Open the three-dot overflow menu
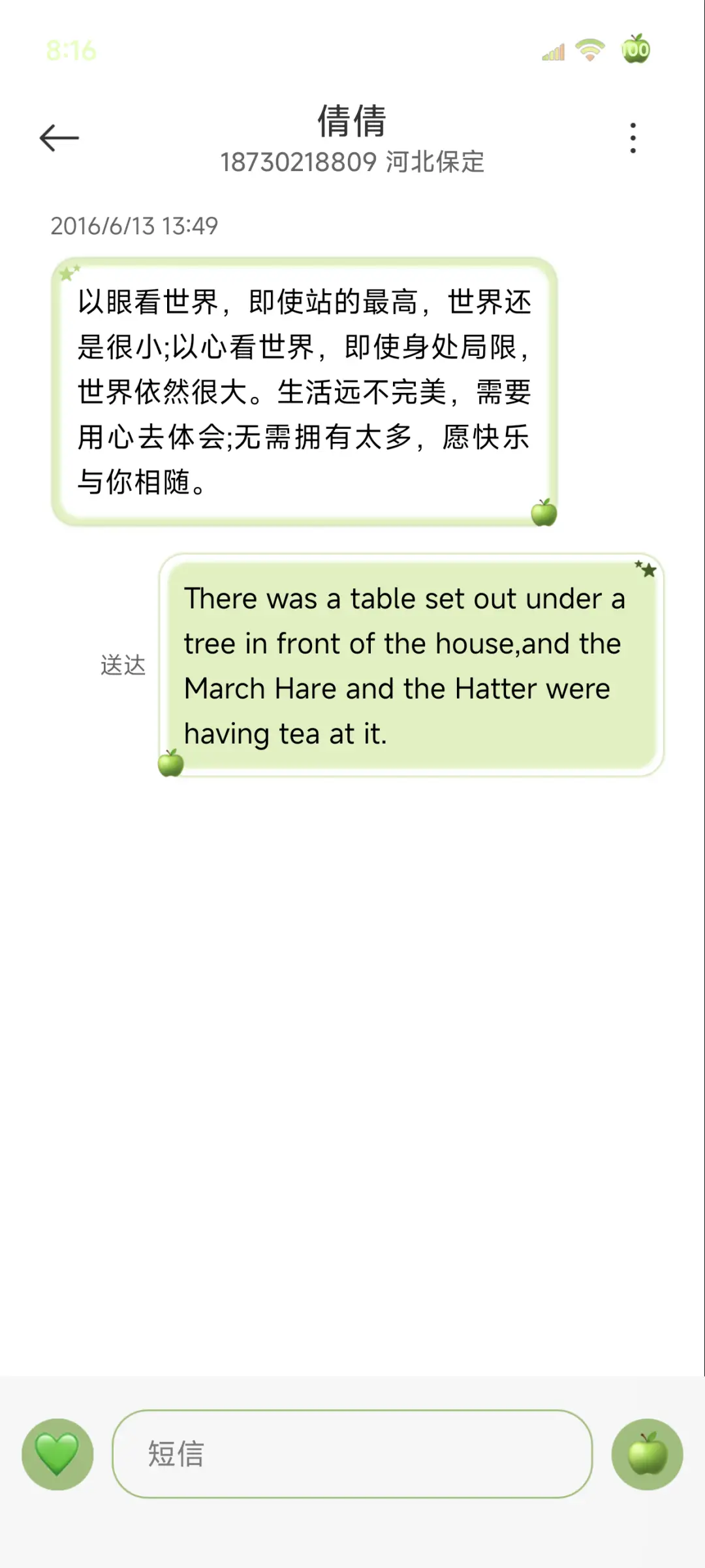The height and width of the screenshot is (1568, 705). [632, 137]
